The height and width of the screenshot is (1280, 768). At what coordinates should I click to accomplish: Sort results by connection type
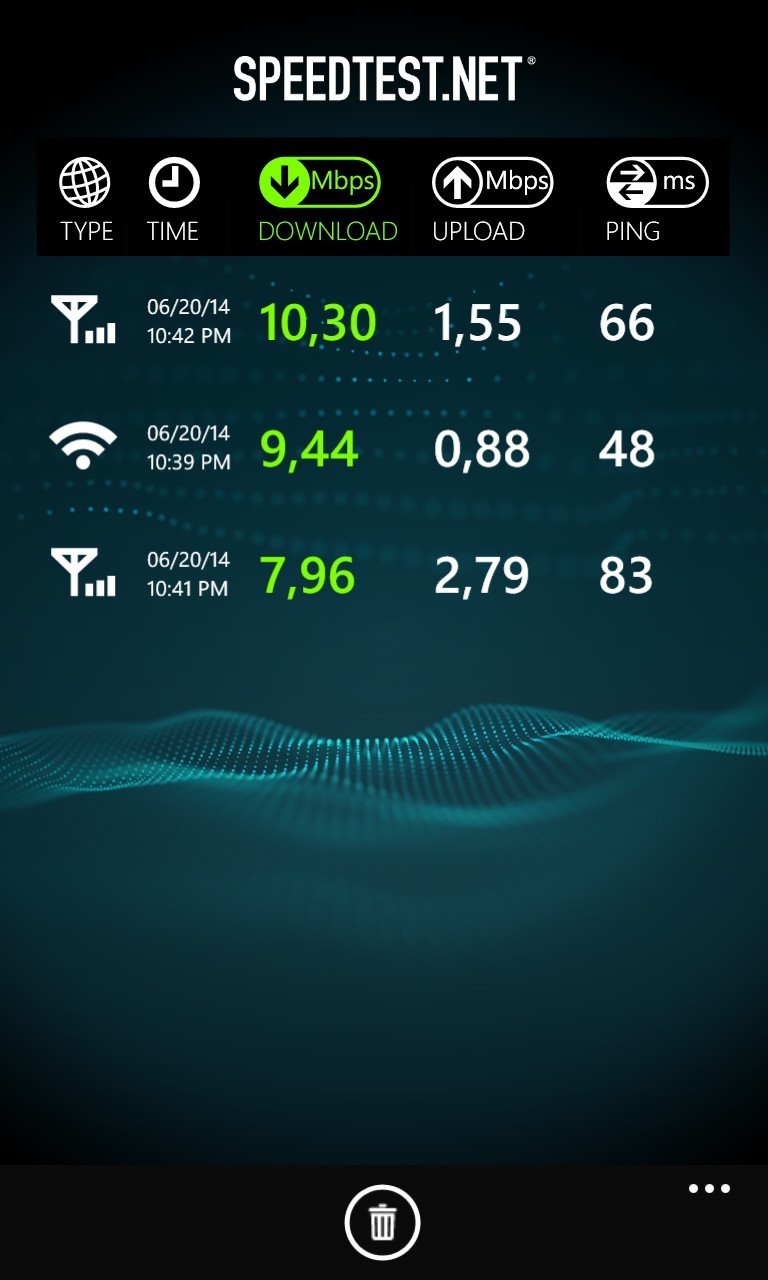point(85,200)
